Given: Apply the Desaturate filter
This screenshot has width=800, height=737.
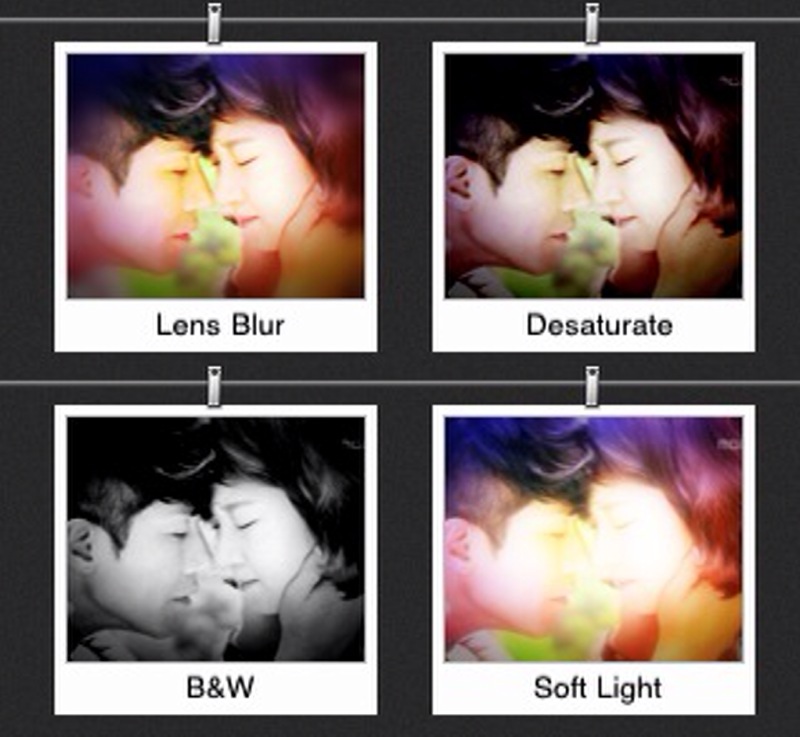Looking at the screenshot, I should [594, 178].
